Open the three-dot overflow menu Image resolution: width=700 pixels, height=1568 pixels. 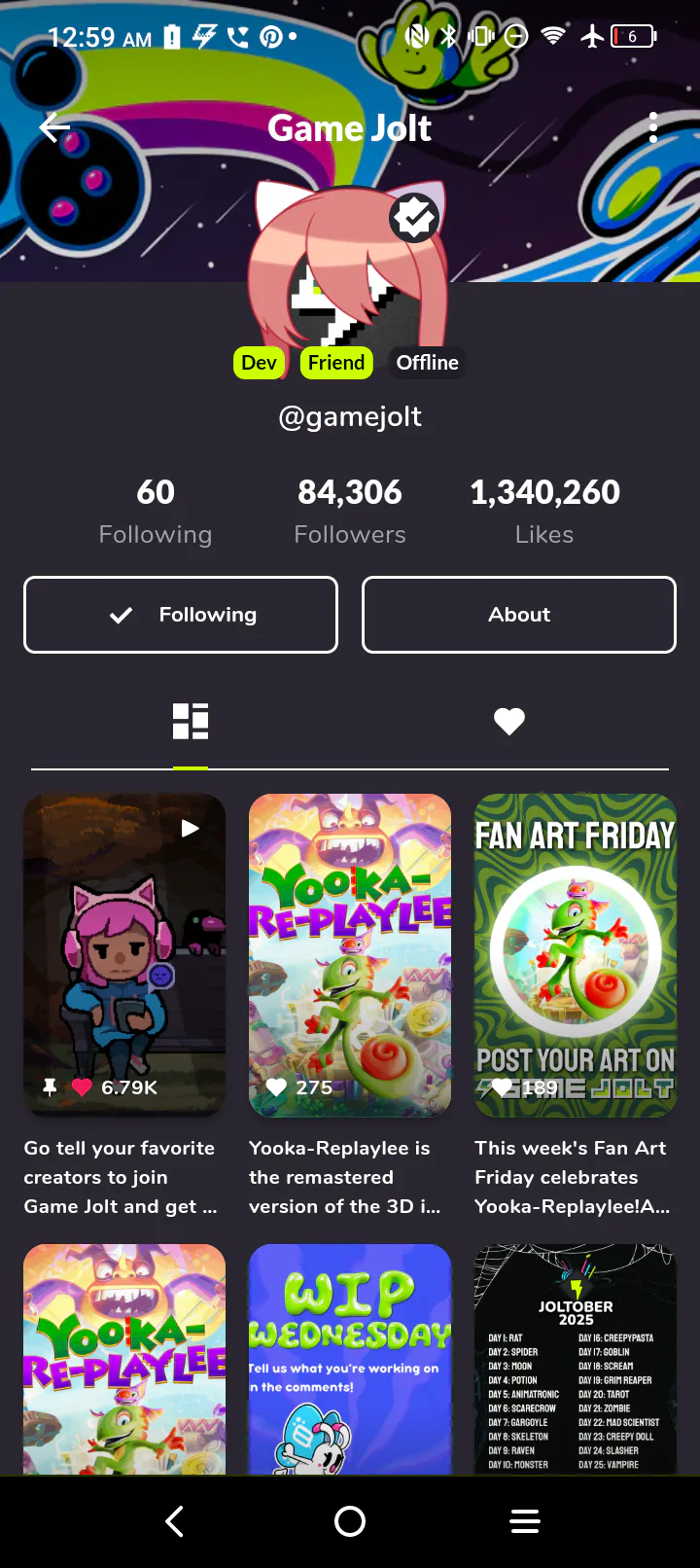[x=653, y=127]
